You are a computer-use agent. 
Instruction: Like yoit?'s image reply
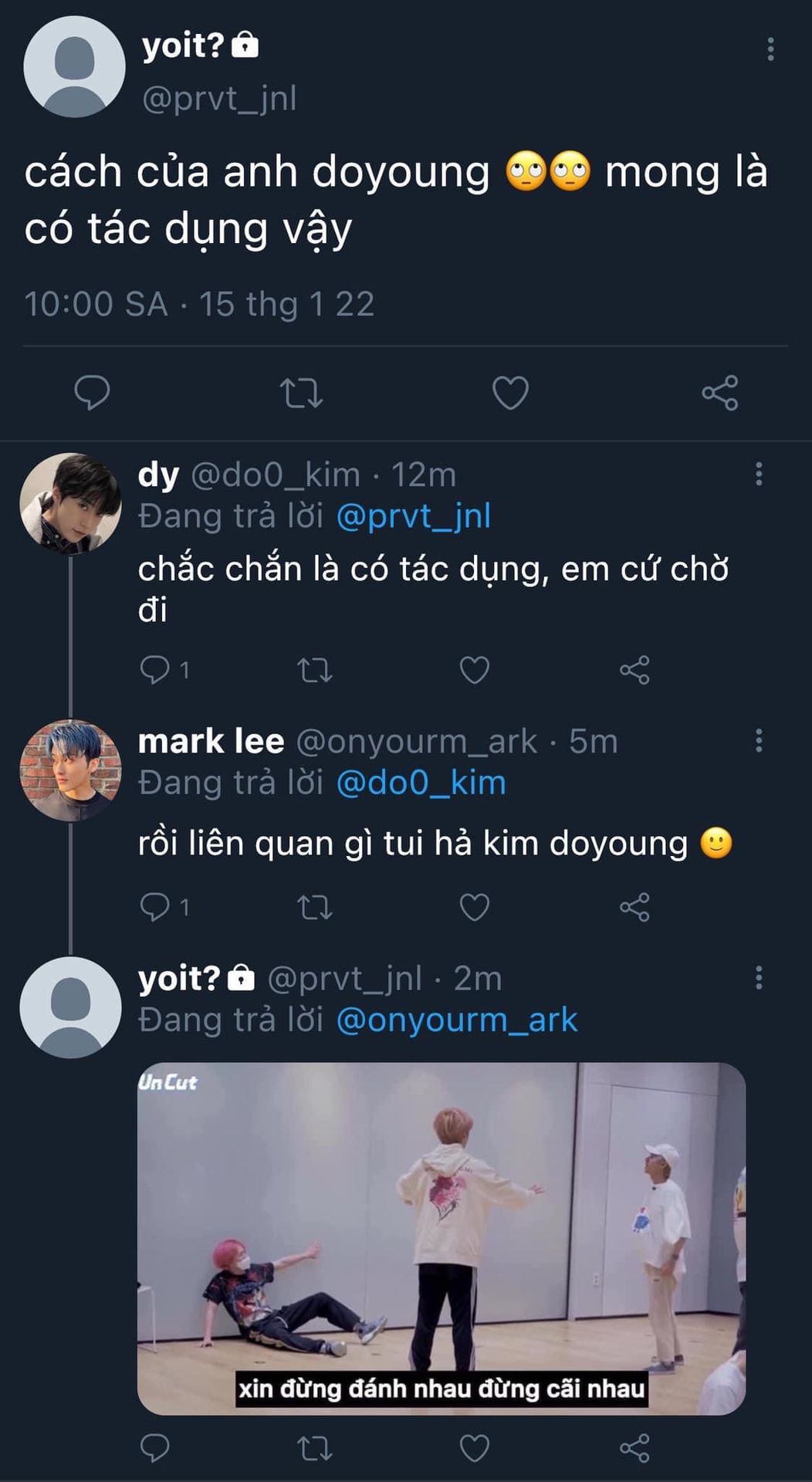(x=474, y=1449)
